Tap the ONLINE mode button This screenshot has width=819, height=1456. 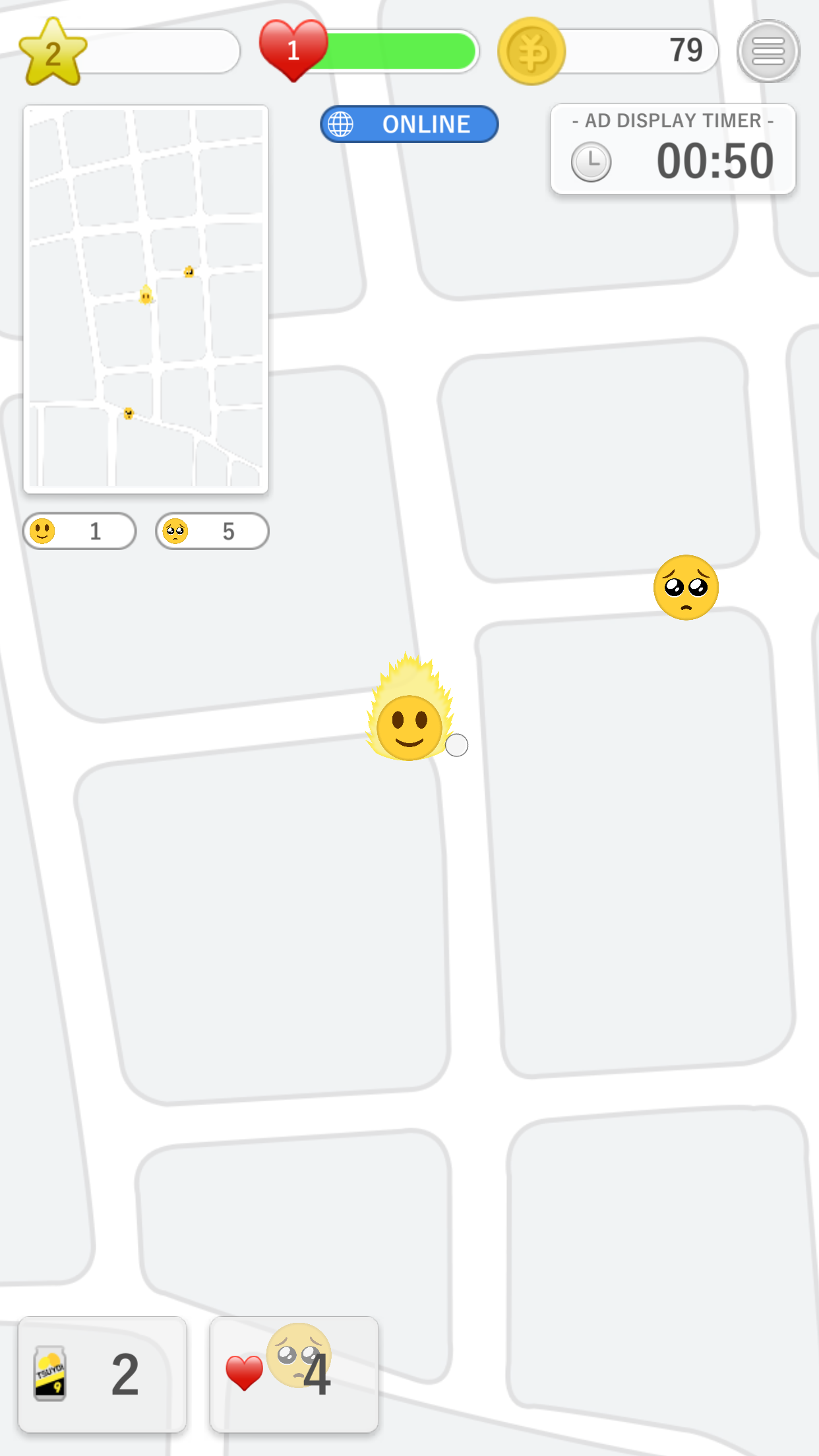(x=409, y=124)
